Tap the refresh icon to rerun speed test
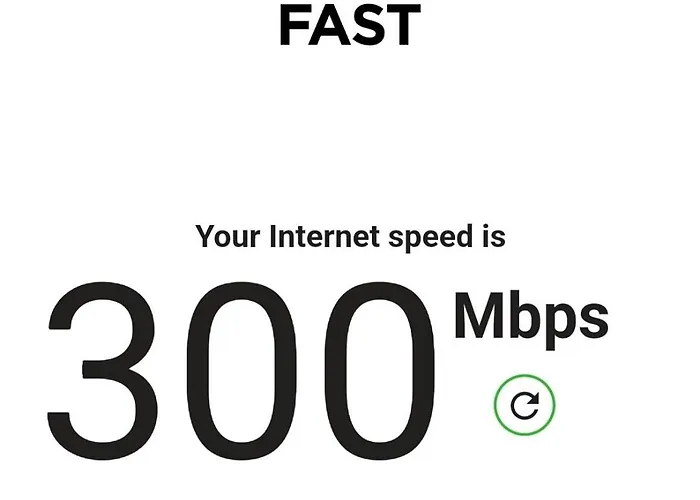The height and width of the screenshot is (500, 700). pos(524,404)
